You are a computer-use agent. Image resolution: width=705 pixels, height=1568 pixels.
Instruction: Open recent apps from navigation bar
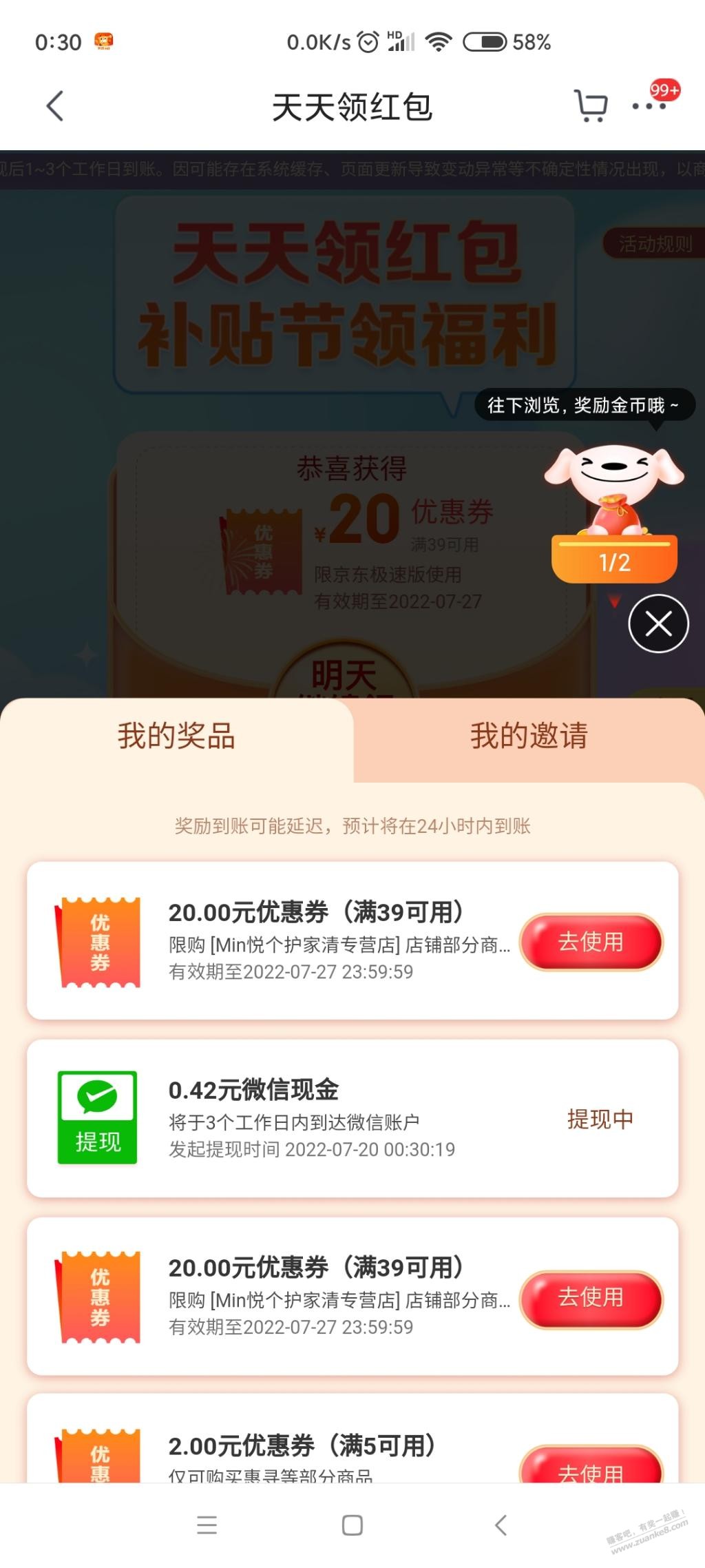click(x=207, y=1525)
